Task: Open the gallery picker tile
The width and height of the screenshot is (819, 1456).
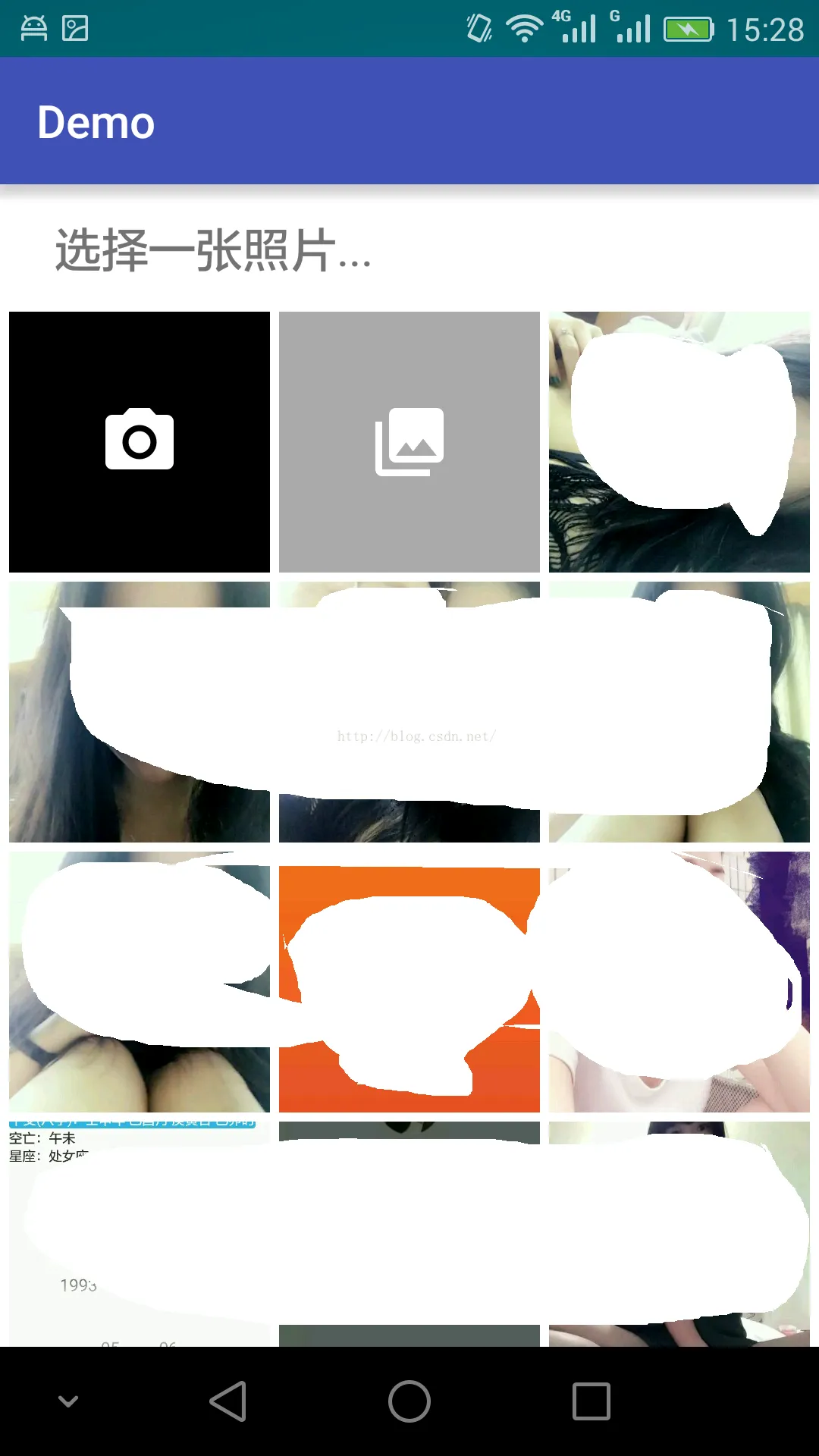Action: (409, 441)
